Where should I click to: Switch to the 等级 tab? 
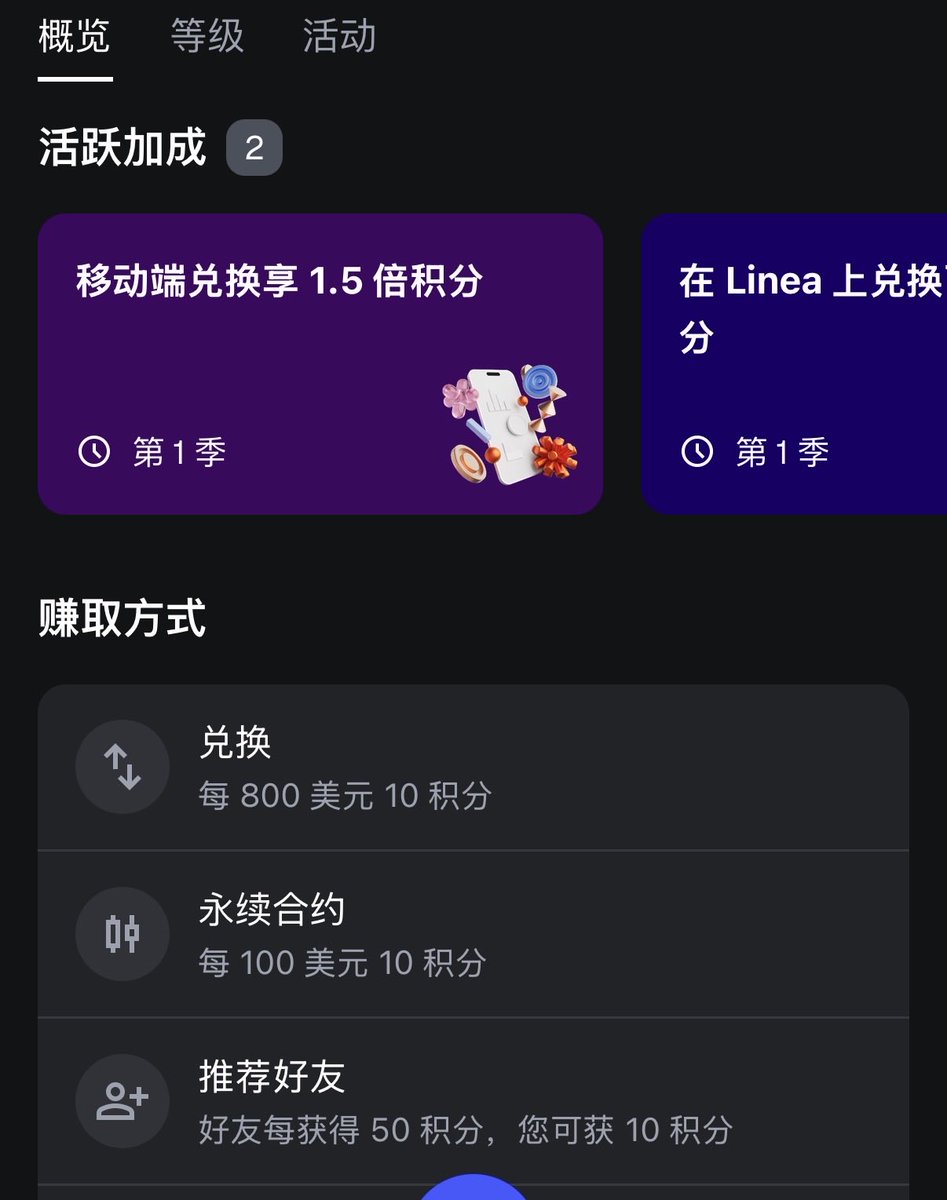point(207,37)
